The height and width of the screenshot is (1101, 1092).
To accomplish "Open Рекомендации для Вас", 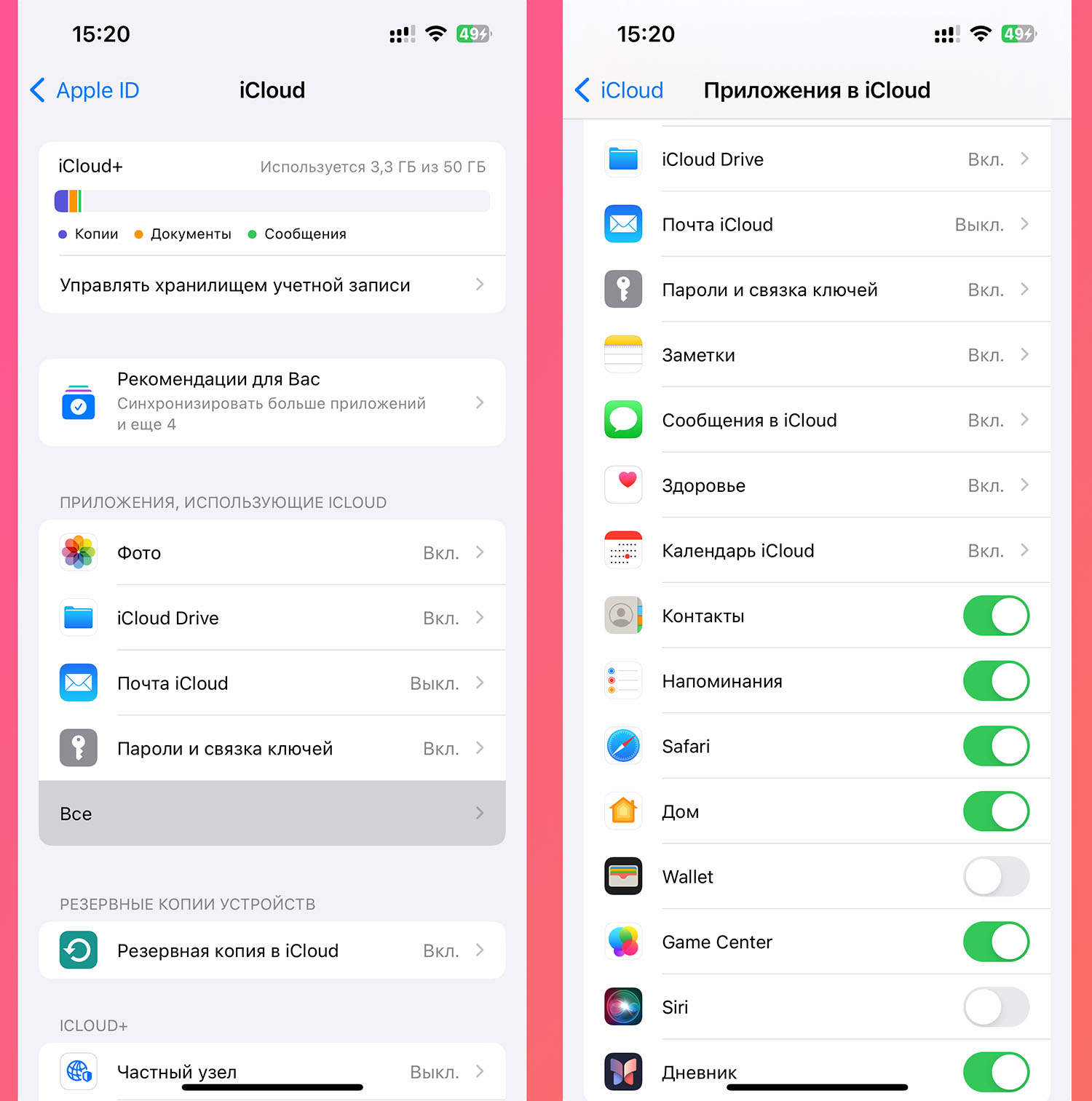I will 272,402.
